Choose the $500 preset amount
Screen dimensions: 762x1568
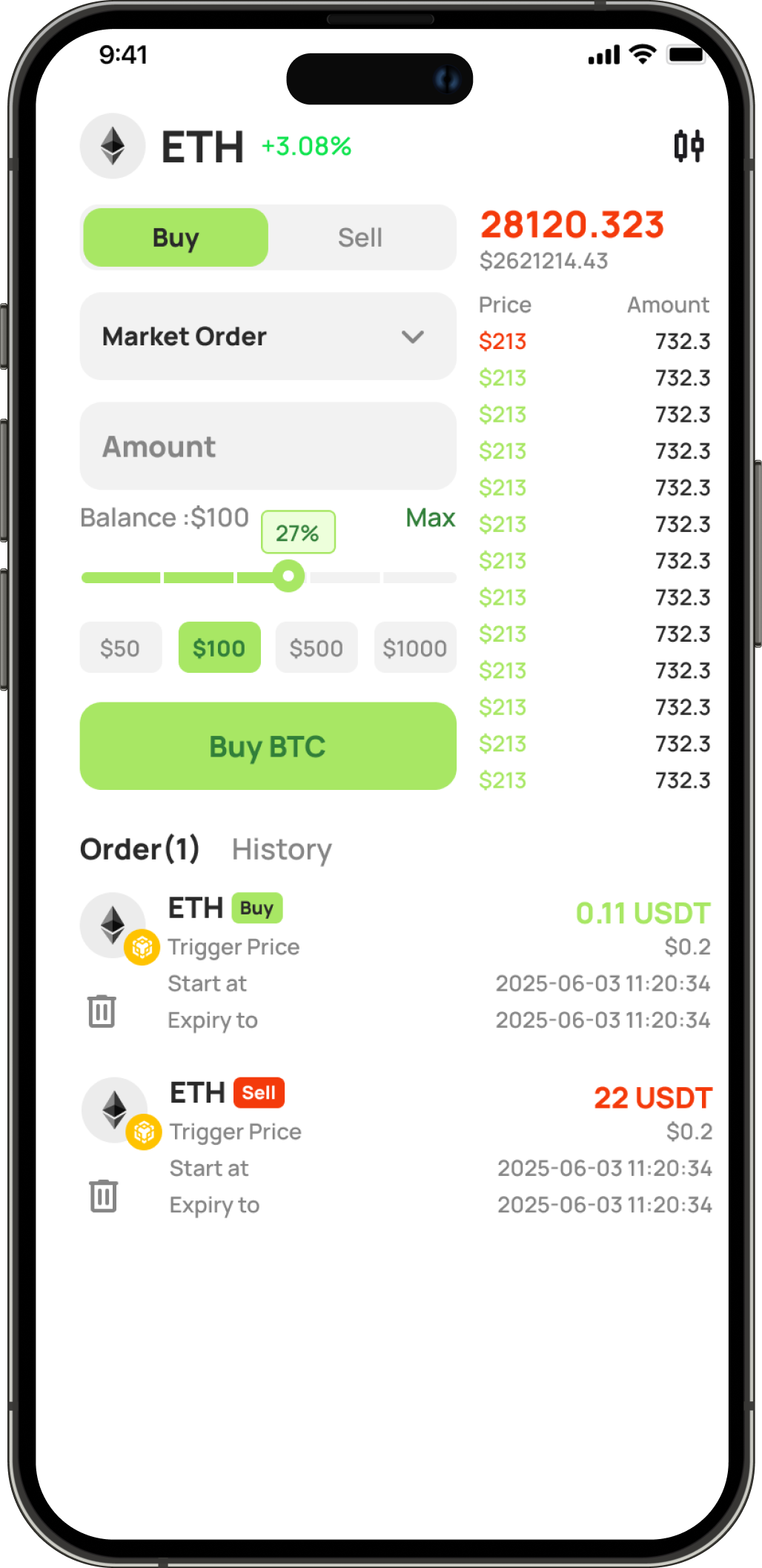(316, 648)
